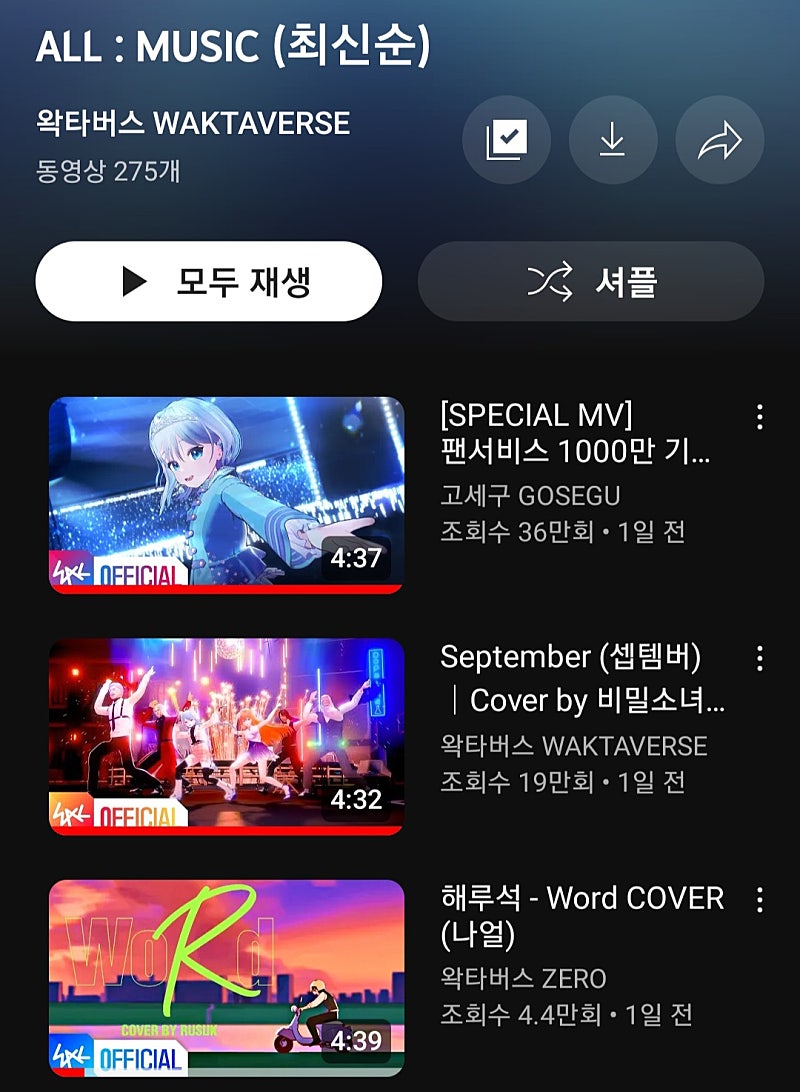Screen dimensions: 800x1092
Task: Tap the 모두 재생 button
Action: (209, 282)
